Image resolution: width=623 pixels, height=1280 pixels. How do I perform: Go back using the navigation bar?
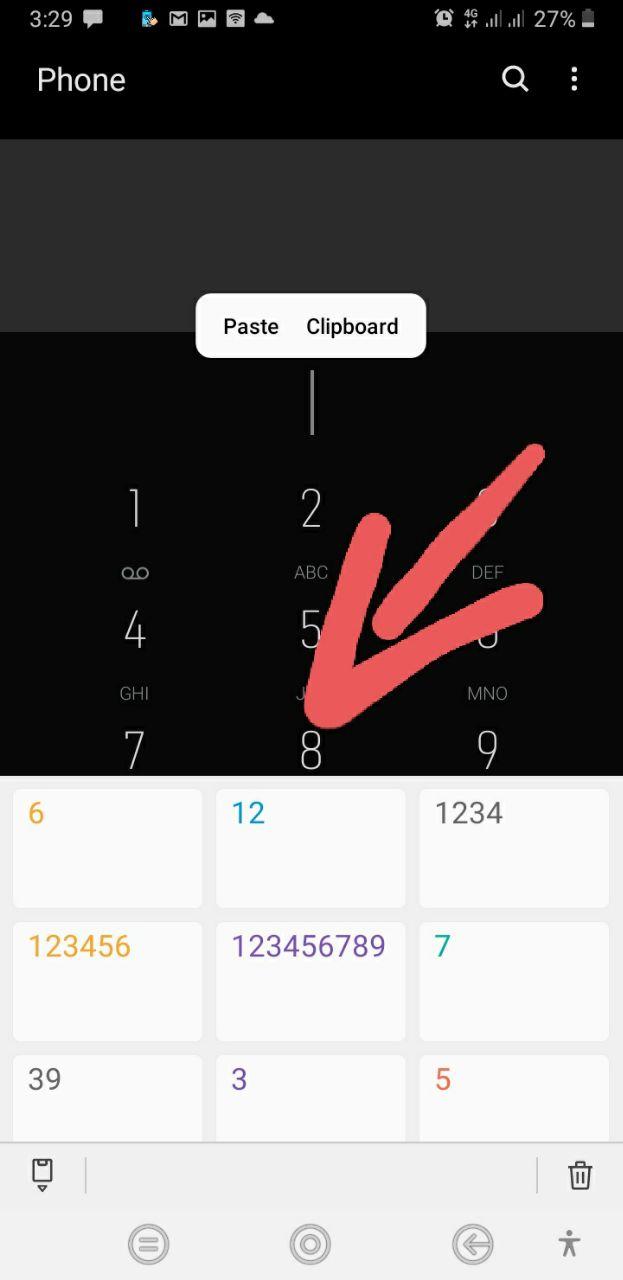point(472,1245)
